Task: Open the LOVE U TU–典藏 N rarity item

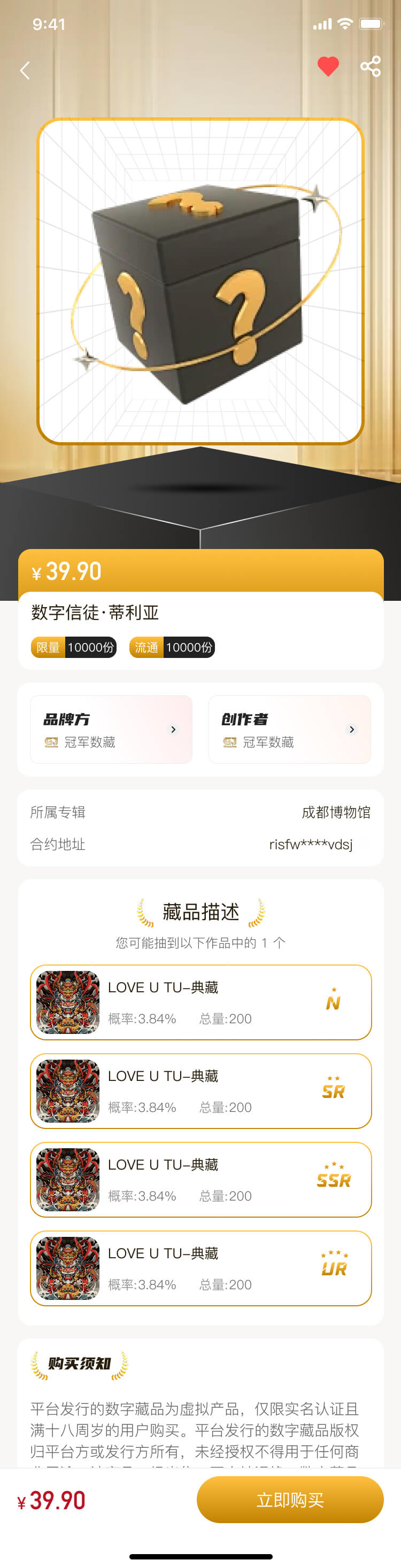Action: pyautogui.click(x=200, y=1002)
